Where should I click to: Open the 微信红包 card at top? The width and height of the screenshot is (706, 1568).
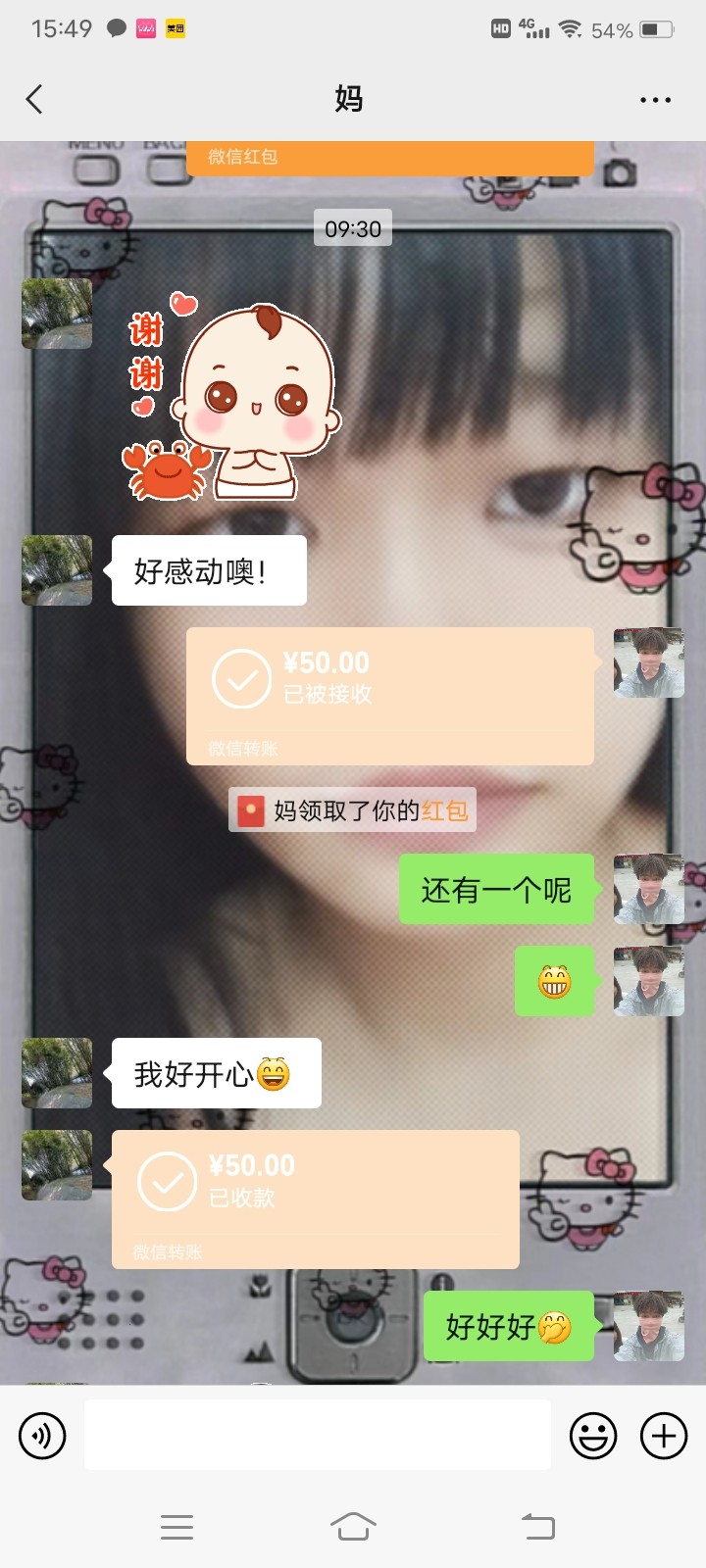pyautogui.click(x=389, y=158)
